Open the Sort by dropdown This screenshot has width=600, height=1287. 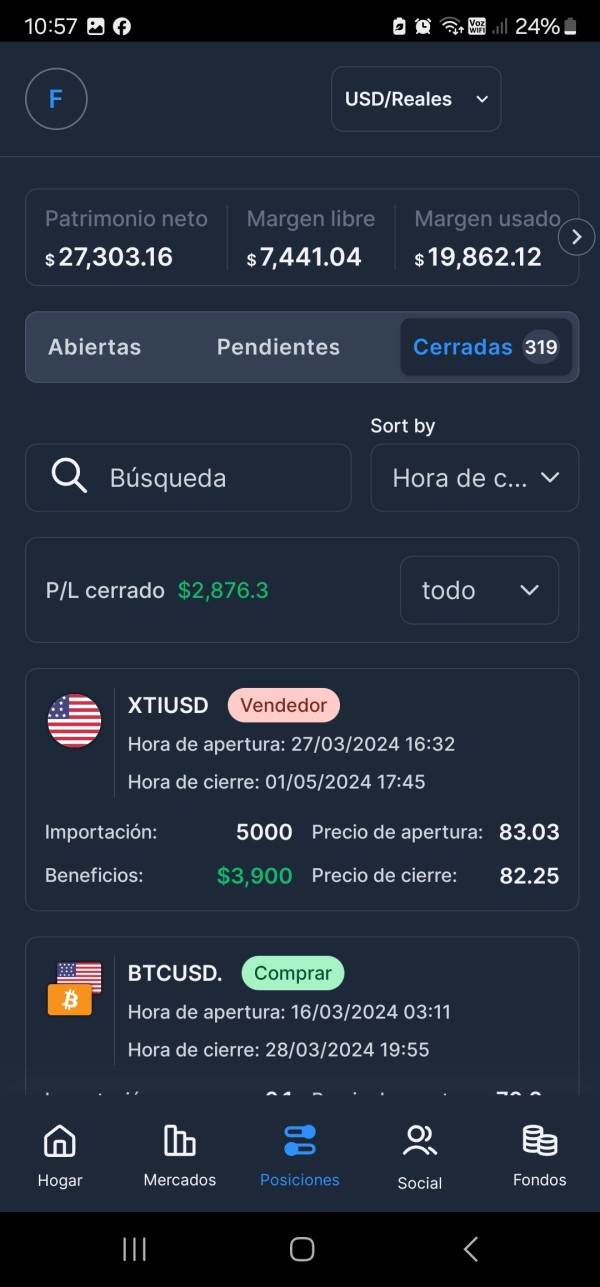474,478
